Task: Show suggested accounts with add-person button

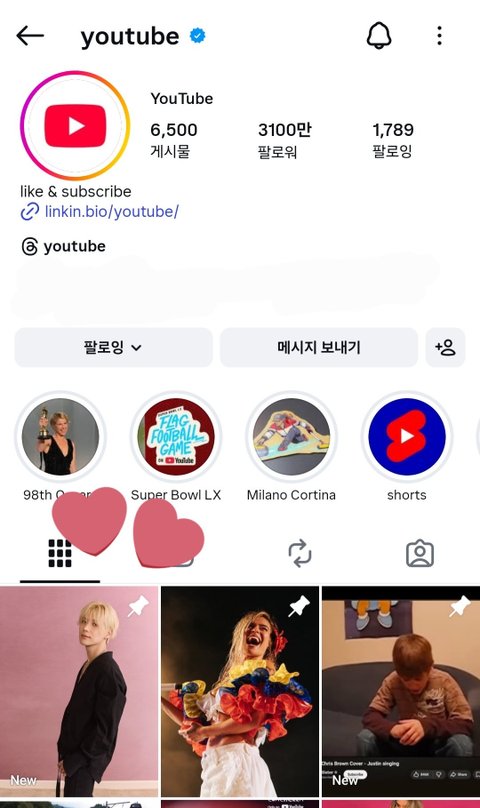Action: pos(445,347)
